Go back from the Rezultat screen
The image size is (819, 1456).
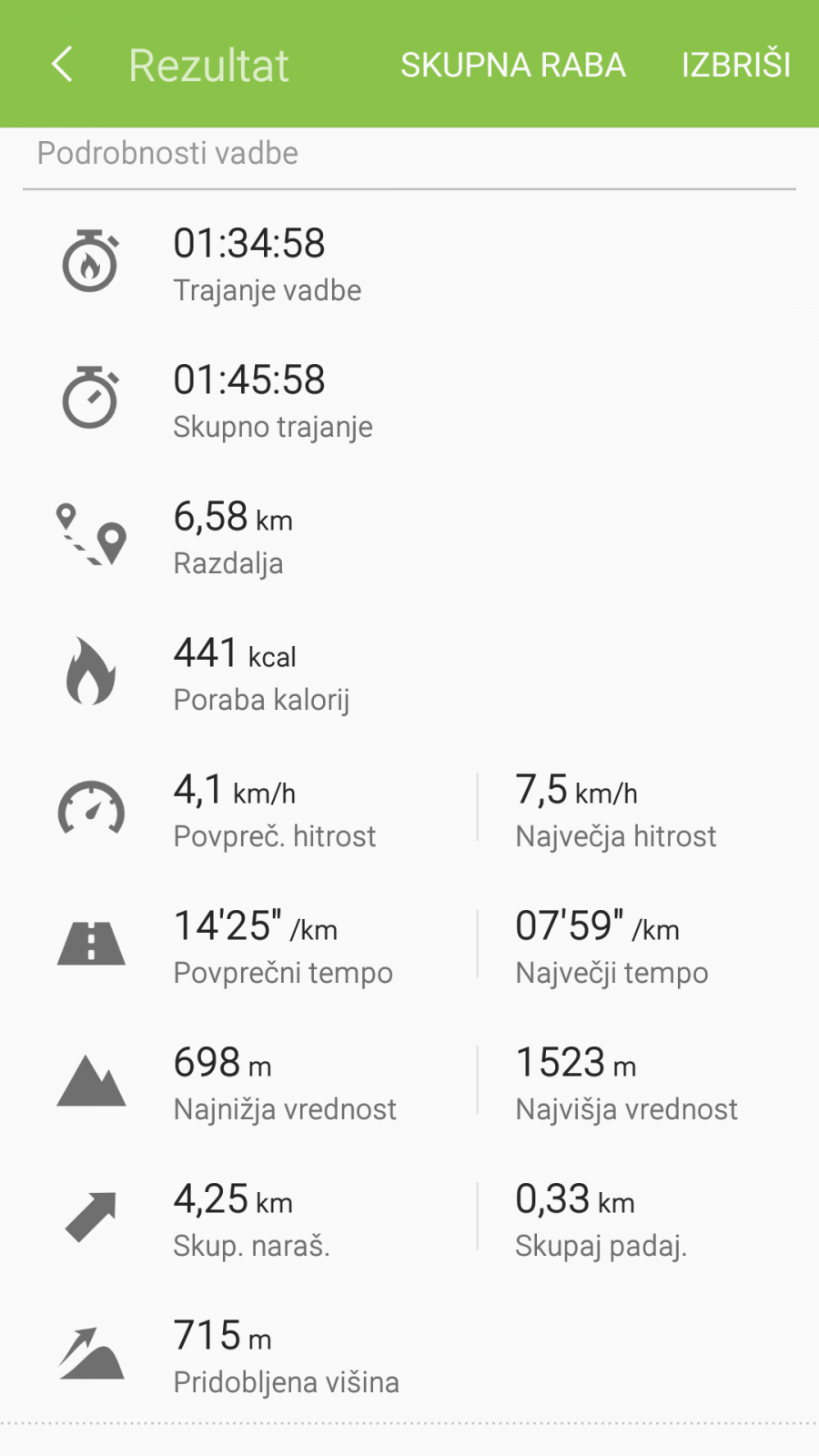click(62, 65)
